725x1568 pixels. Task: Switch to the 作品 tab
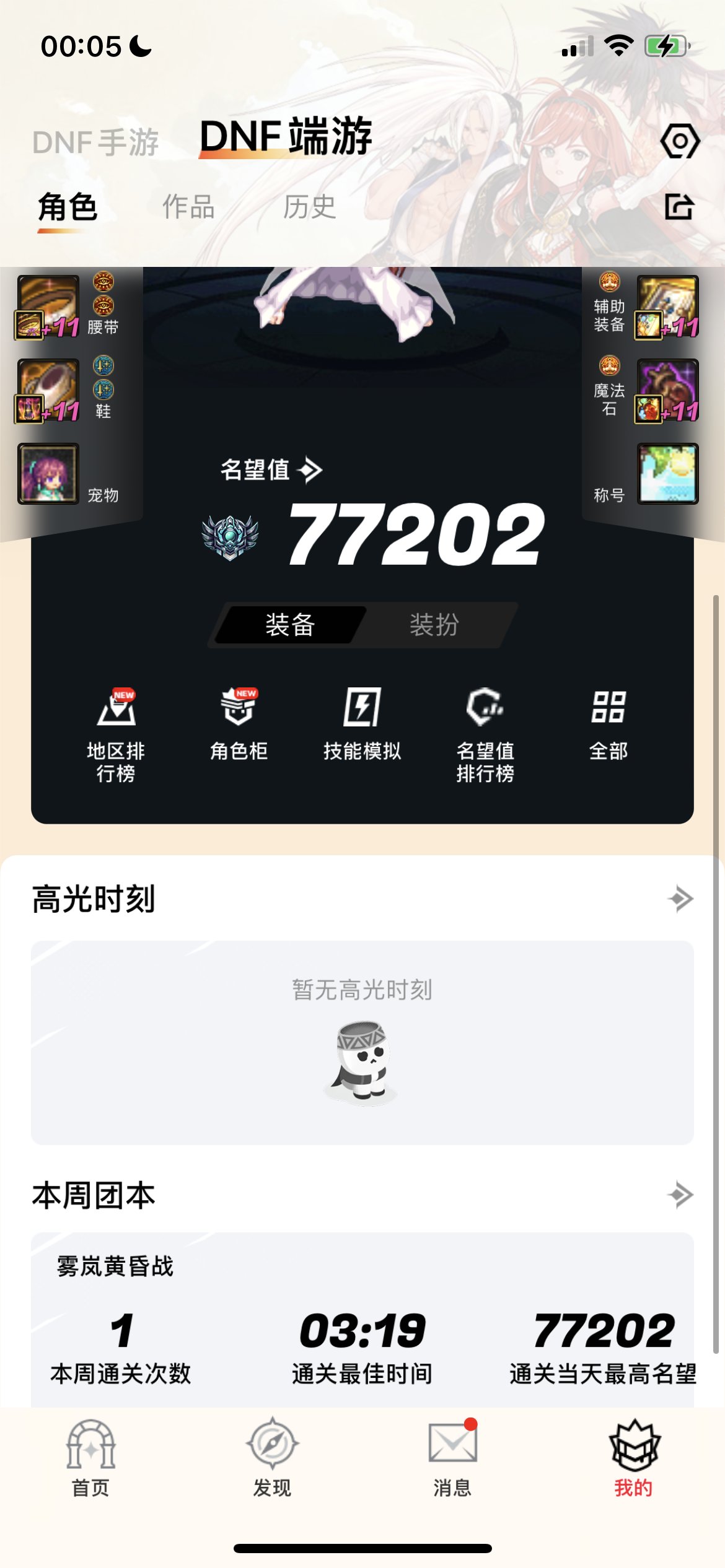(188, 207)
